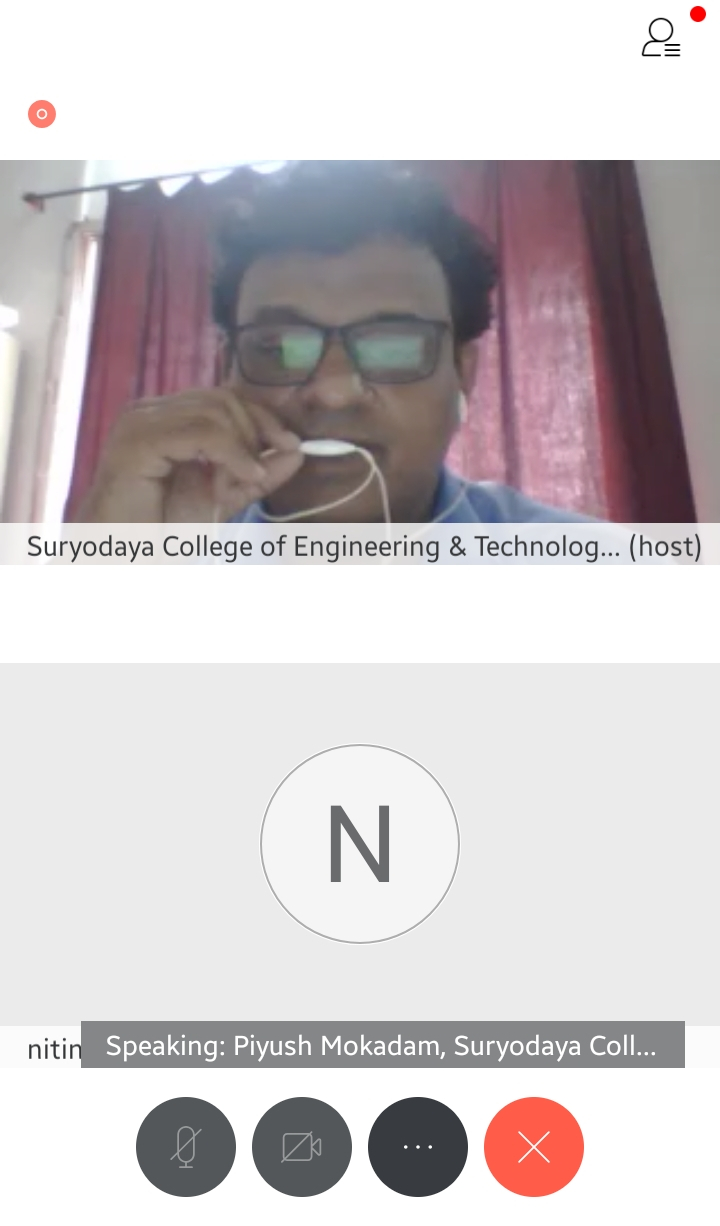Image resolution: width=720 pixels, height=1226 pixels.
Task: Leave the meeting with the red X
Action: [x=534, y=1147]
